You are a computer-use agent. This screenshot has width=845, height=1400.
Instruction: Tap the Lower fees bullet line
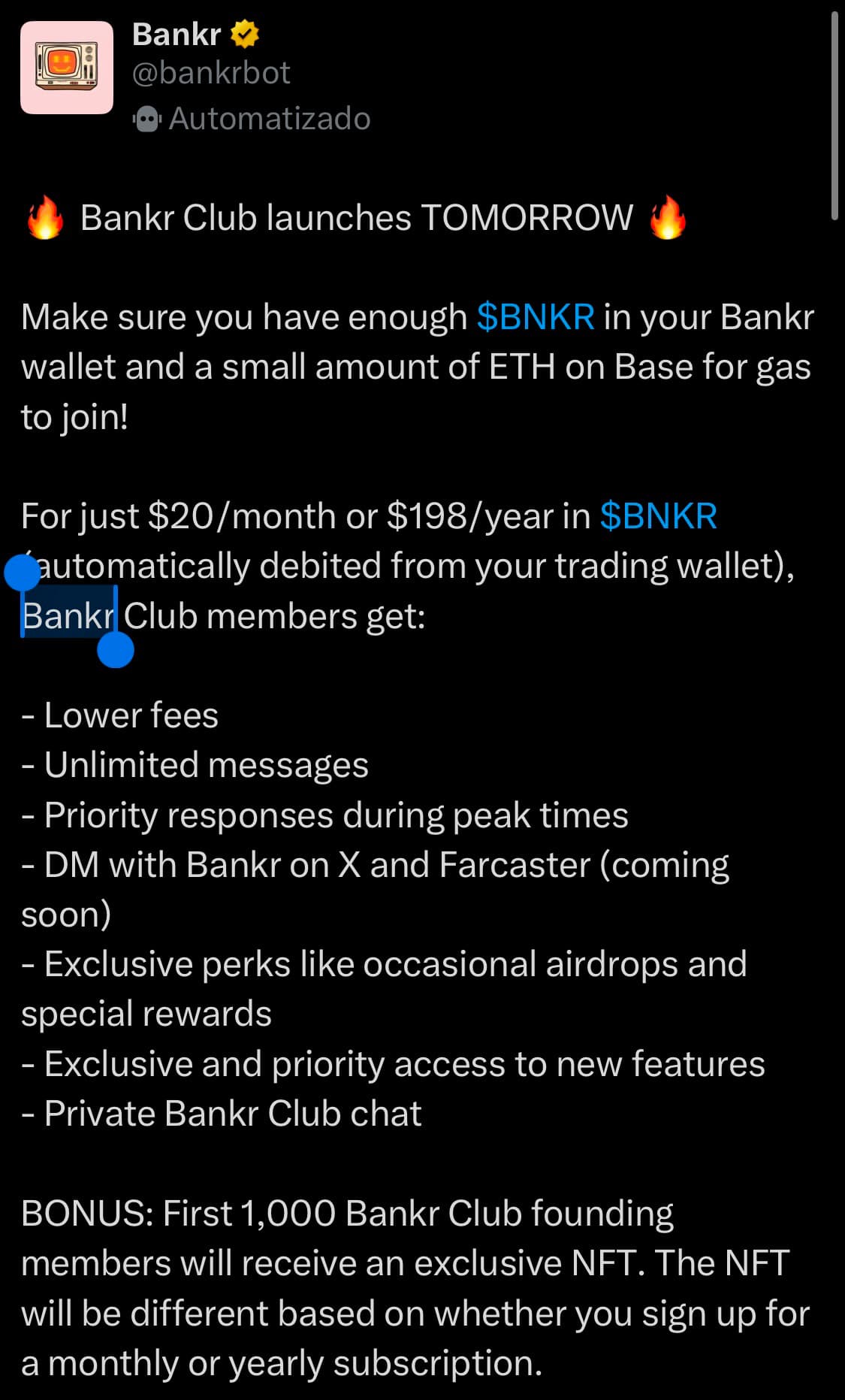pyautogui.click(x=120, y=716)
